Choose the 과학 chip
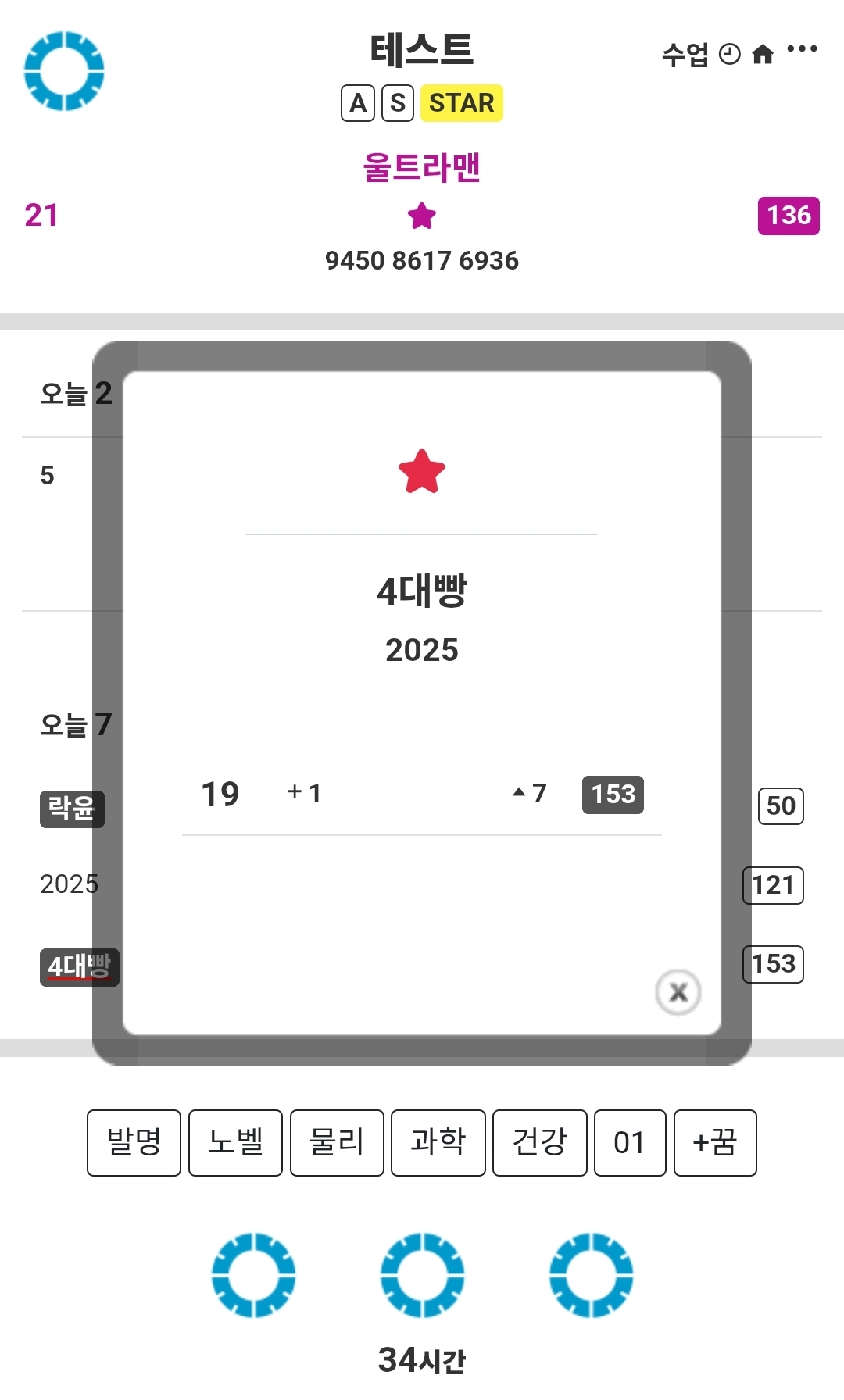This screenshot has width=844, height=1400. pyautogui.click(x=438, y=1142)
